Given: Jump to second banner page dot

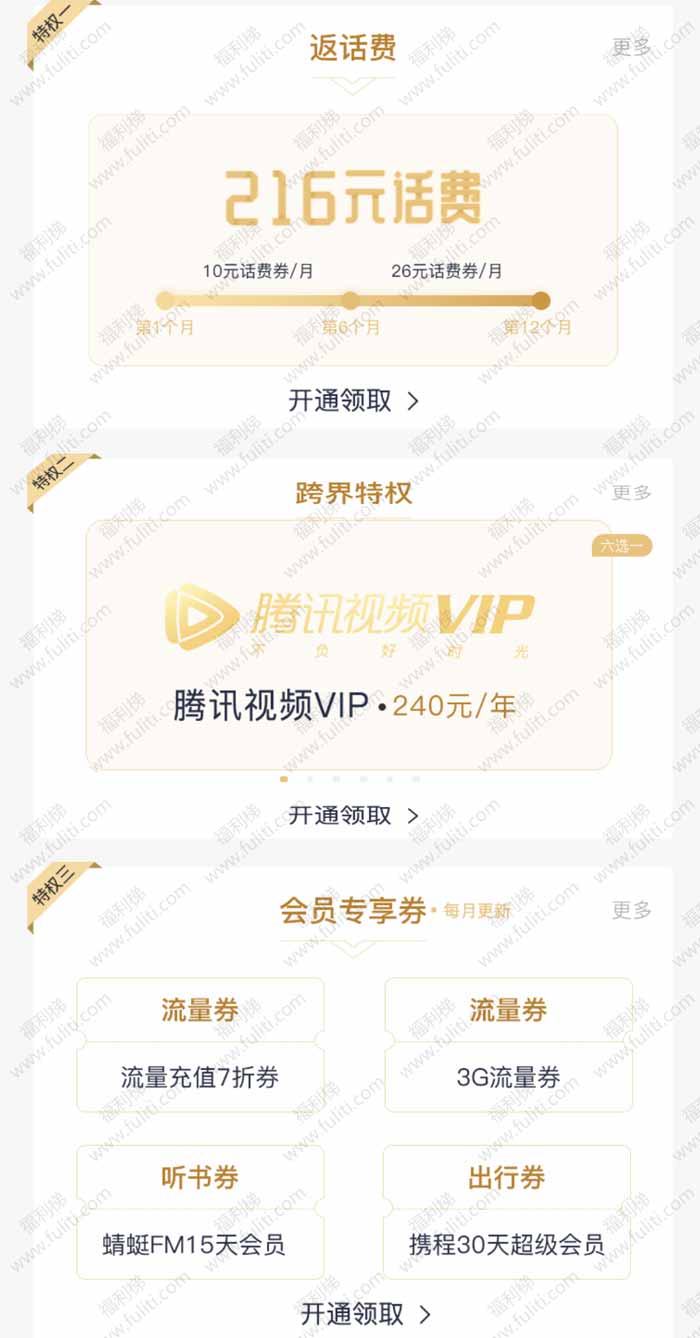Looking at the screenshot, I should 310,778.
